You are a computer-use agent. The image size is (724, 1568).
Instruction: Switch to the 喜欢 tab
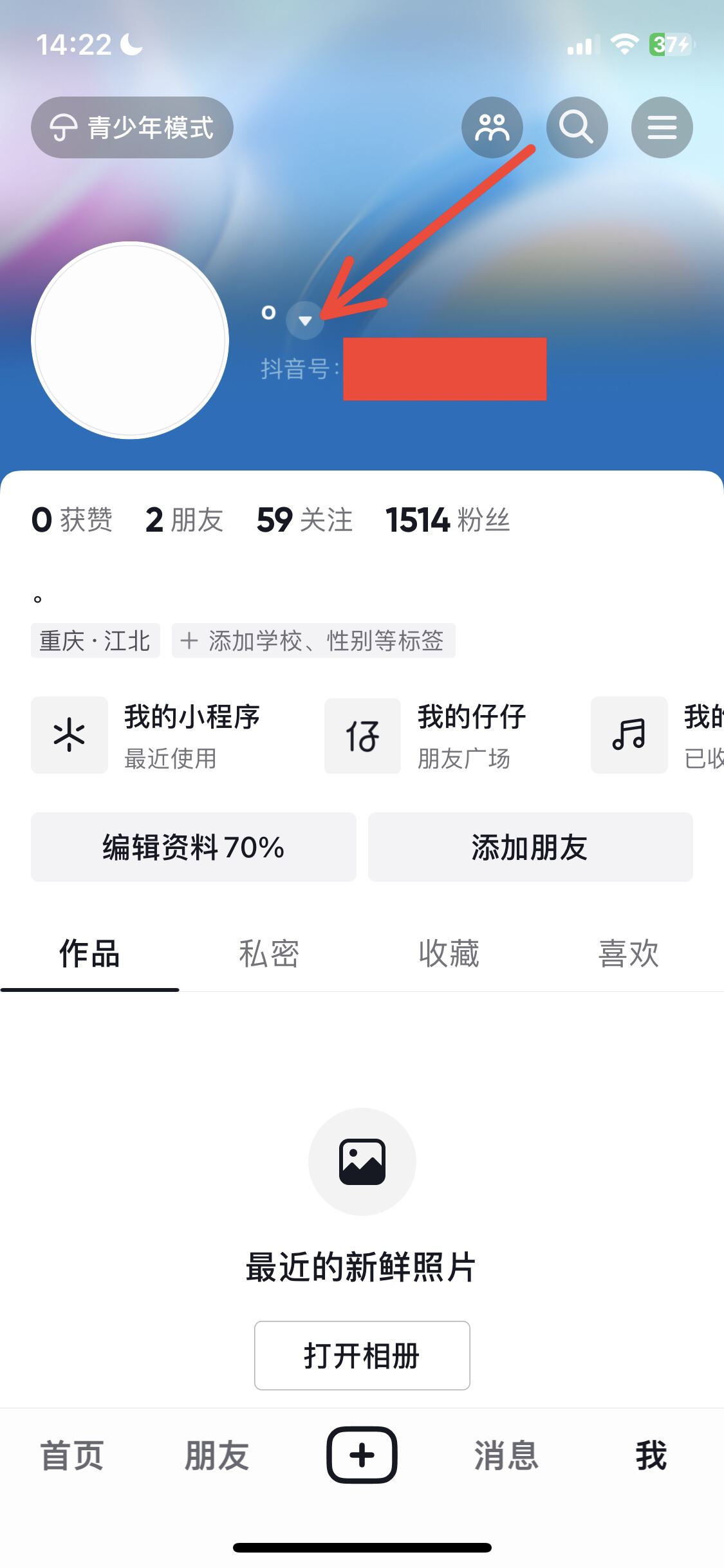(x=629, y=955)
